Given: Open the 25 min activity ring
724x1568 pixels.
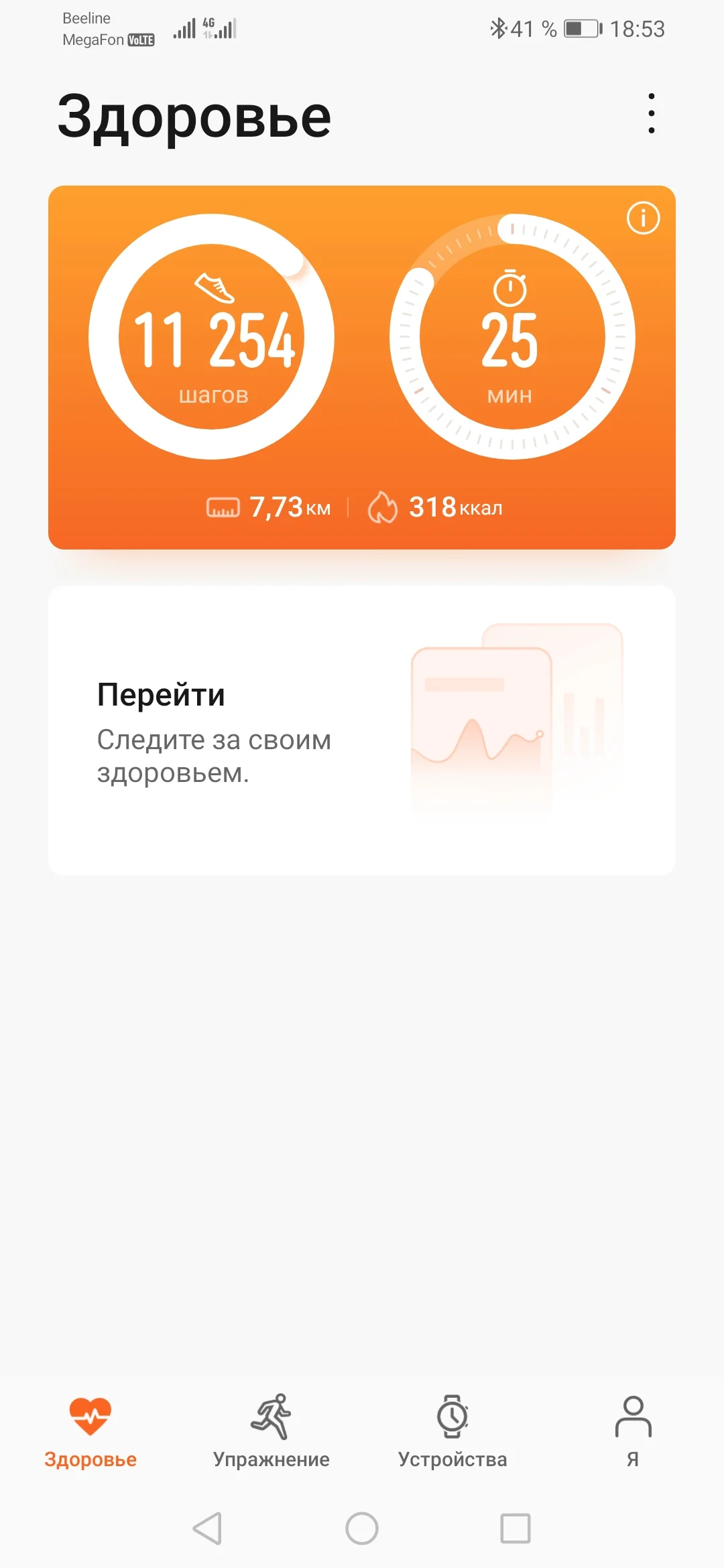Looking at the screenshot, I should click(x=512, y=336).
